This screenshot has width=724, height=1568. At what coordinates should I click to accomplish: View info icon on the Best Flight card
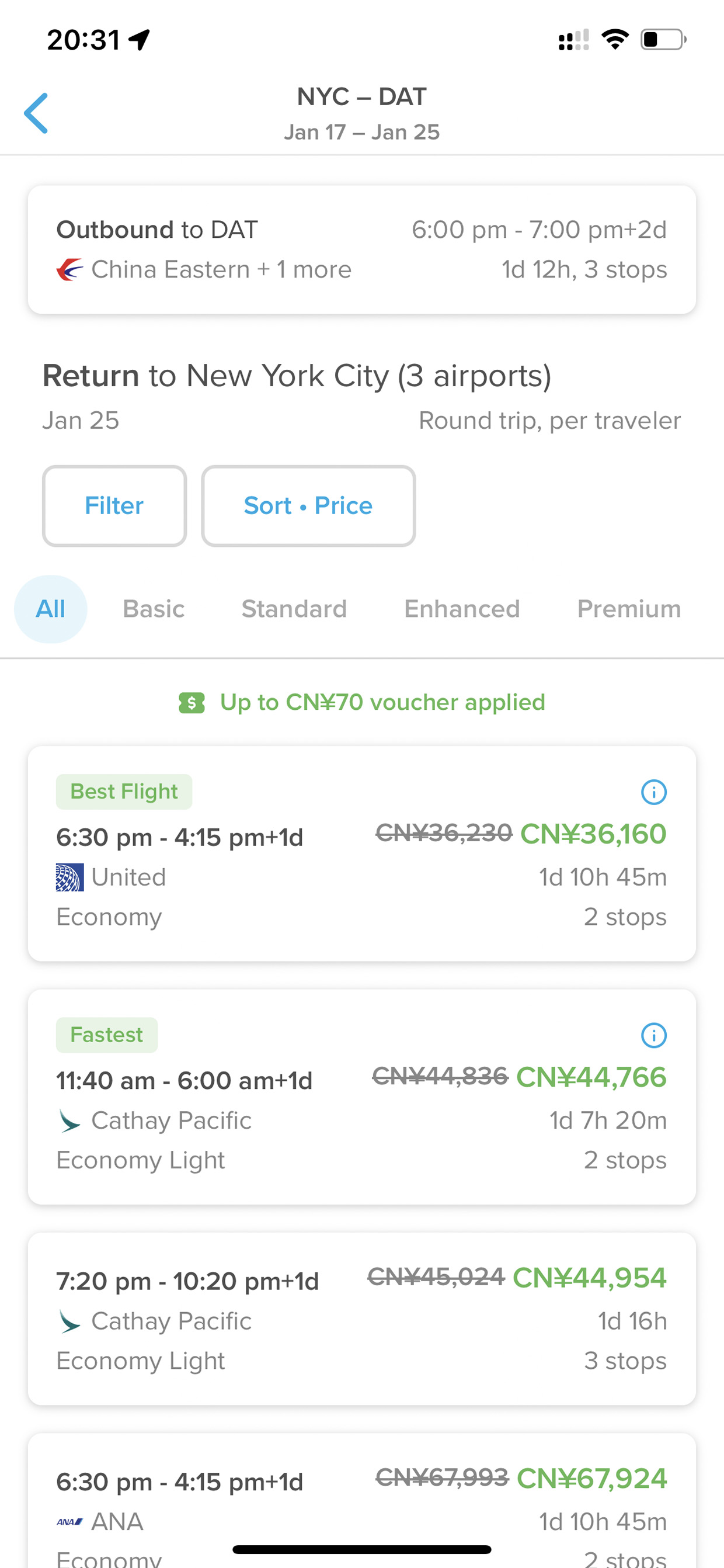653,792
